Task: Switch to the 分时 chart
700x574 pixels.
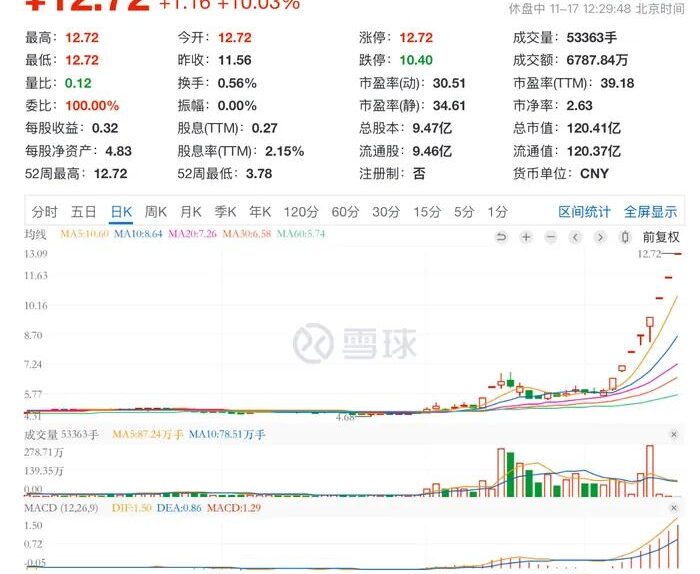Action: (x=45, y=212)
